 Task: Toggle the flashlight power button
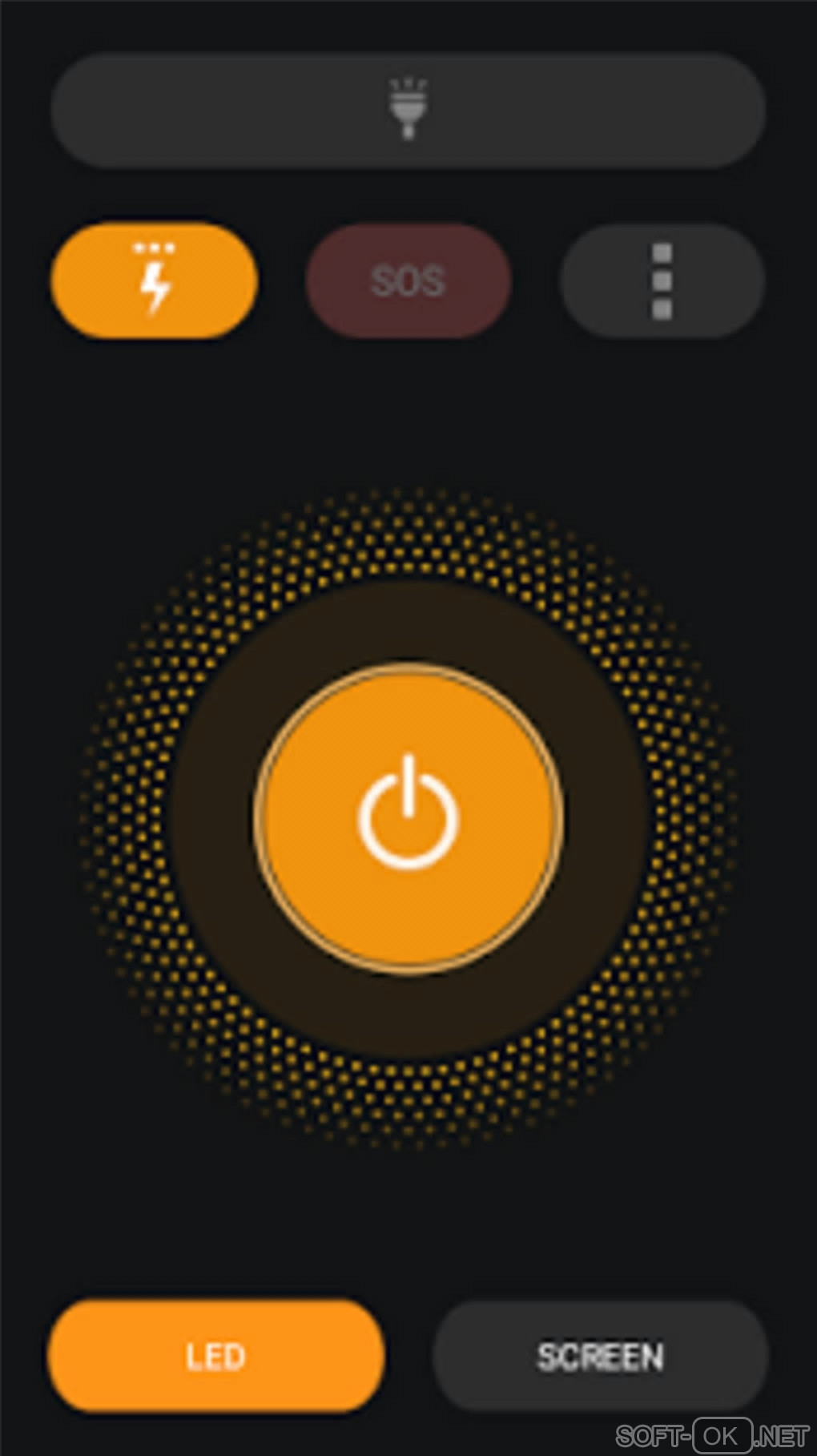(408, 818)
